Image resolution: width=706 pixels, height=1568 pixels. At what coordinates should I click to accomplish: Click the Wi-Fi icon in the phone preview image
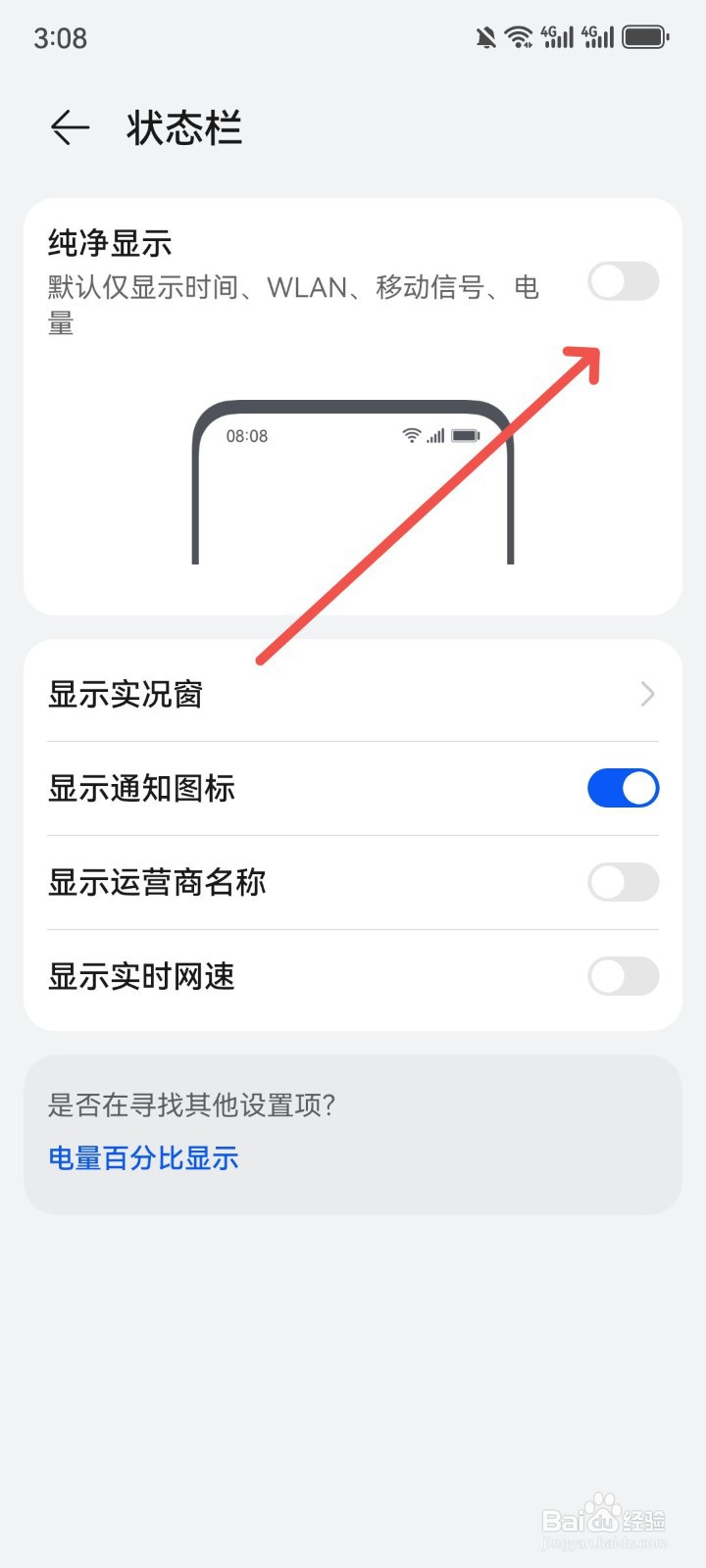pyautogui.click(x=412, y=434)
